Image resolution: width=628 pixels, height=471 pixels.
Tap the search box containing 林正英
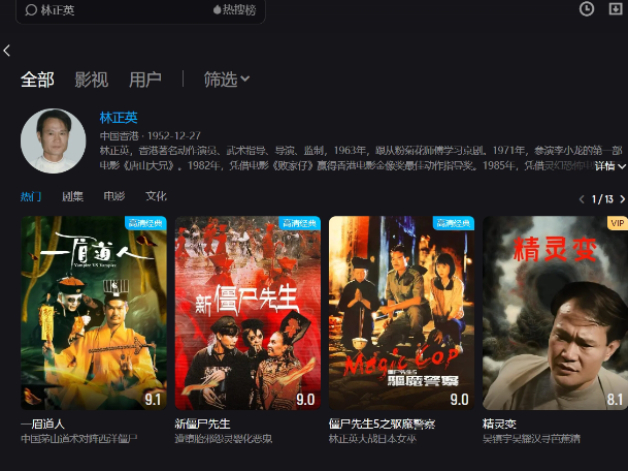pyautogui.click(x=110, y=10)
